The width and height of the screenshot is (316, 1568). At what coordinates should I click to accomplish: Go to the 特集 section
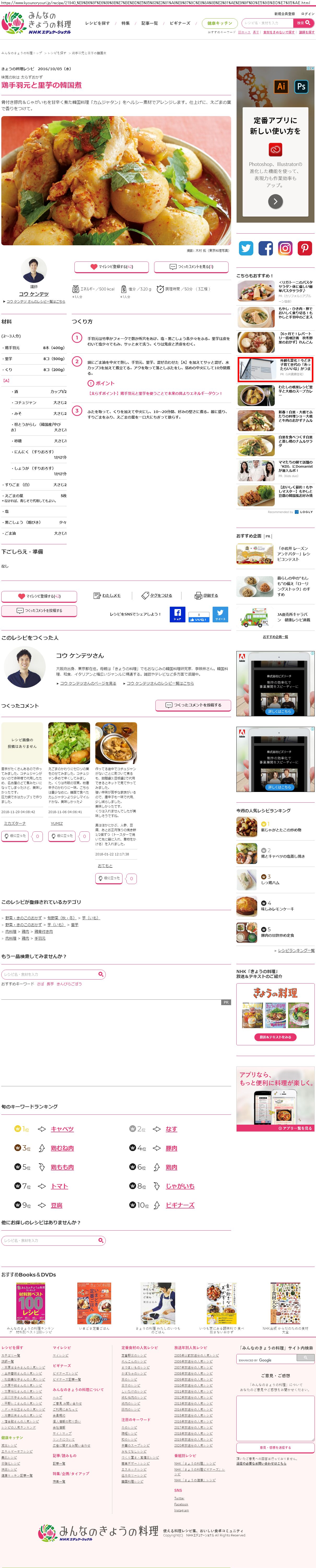[x=125, y=23]
